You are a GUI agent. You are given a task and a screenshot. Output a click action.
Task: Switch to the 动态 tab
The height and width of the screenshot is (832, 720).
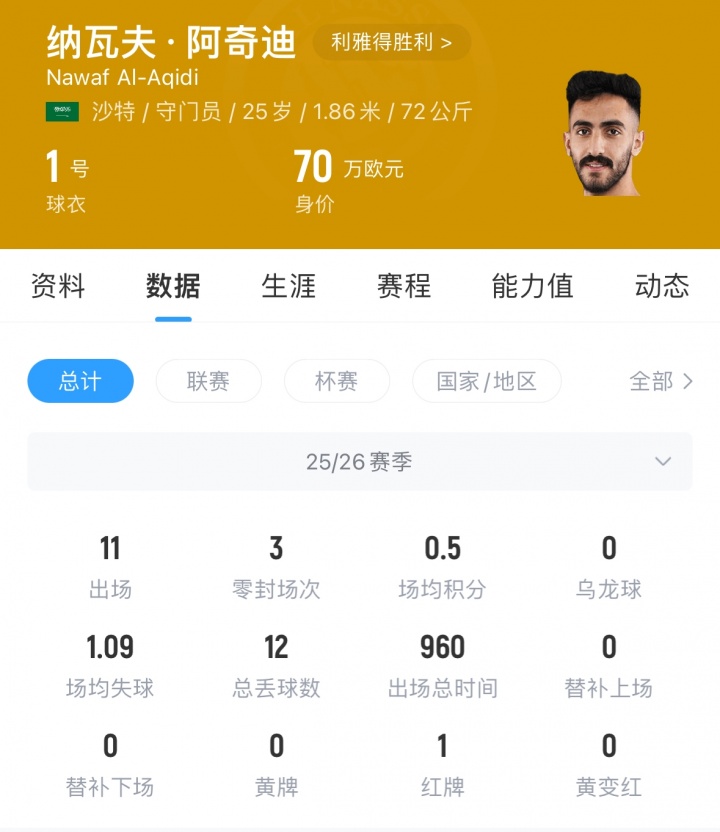click(x=661, y=286)
